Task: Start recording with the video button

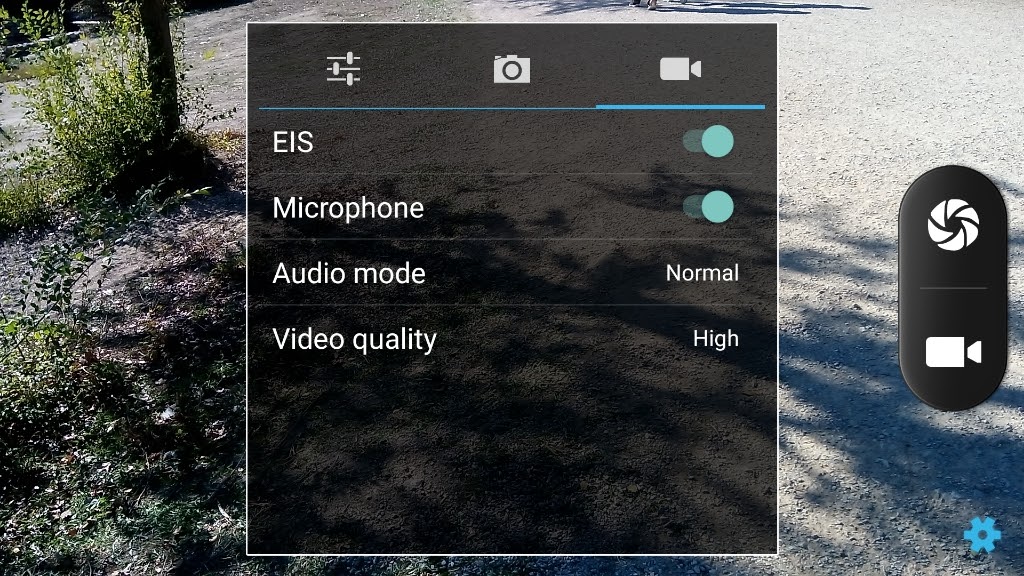Action: [953, 352]
